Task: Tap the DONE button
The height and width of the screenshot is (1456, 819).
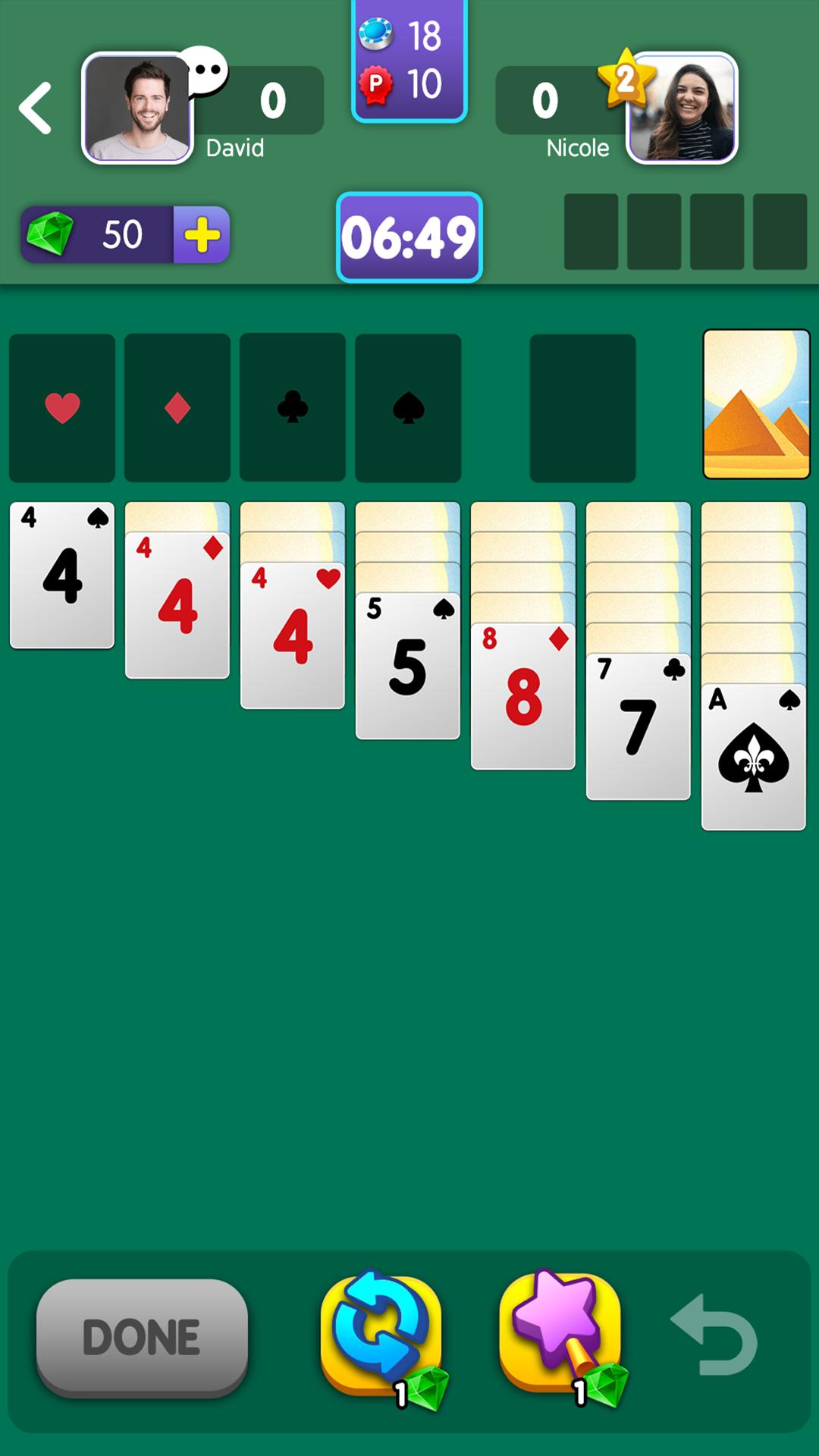Action: point(142,1338)
